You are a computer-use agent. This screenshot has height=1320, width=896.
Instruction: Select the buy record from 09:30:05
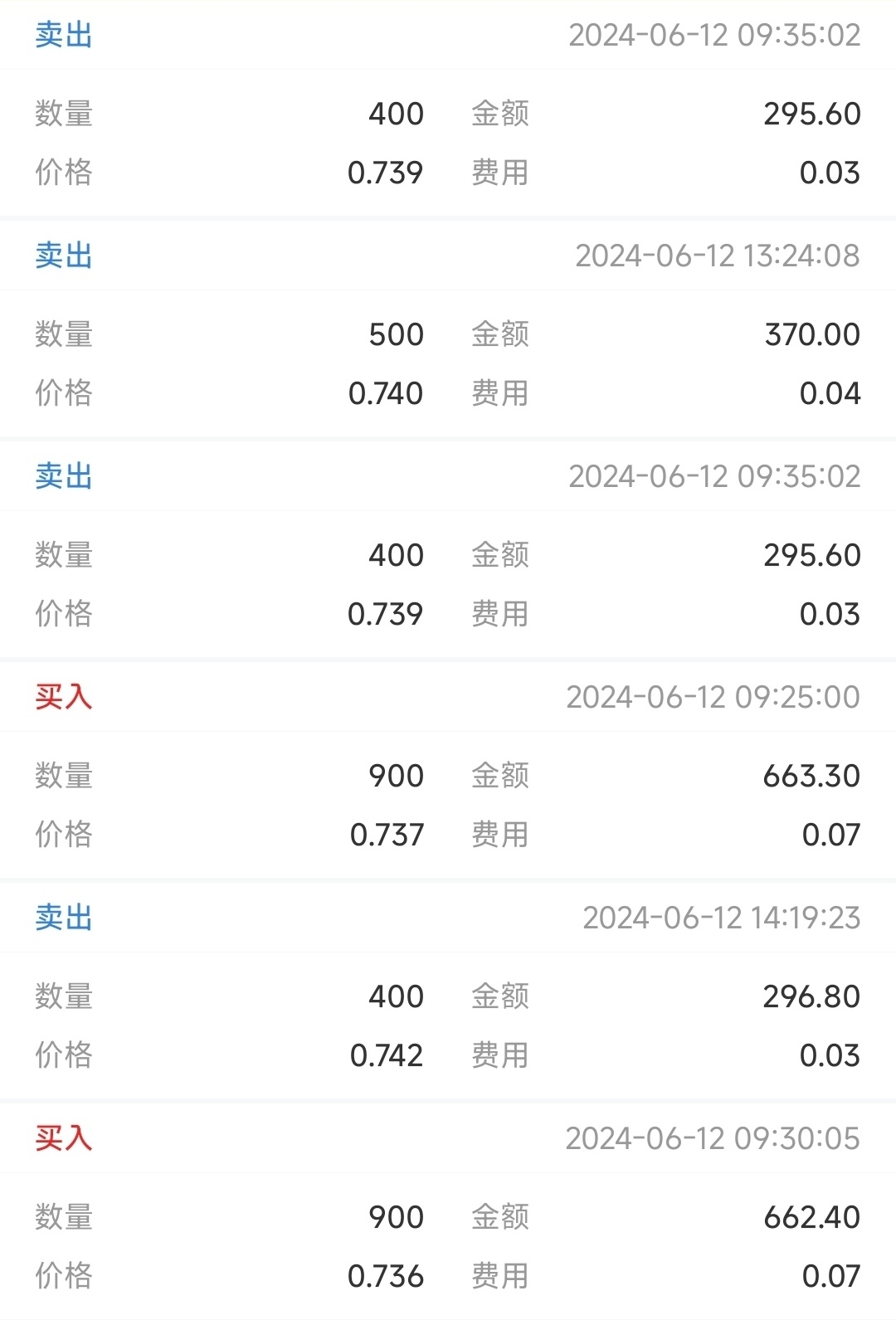click(448, 1212)
